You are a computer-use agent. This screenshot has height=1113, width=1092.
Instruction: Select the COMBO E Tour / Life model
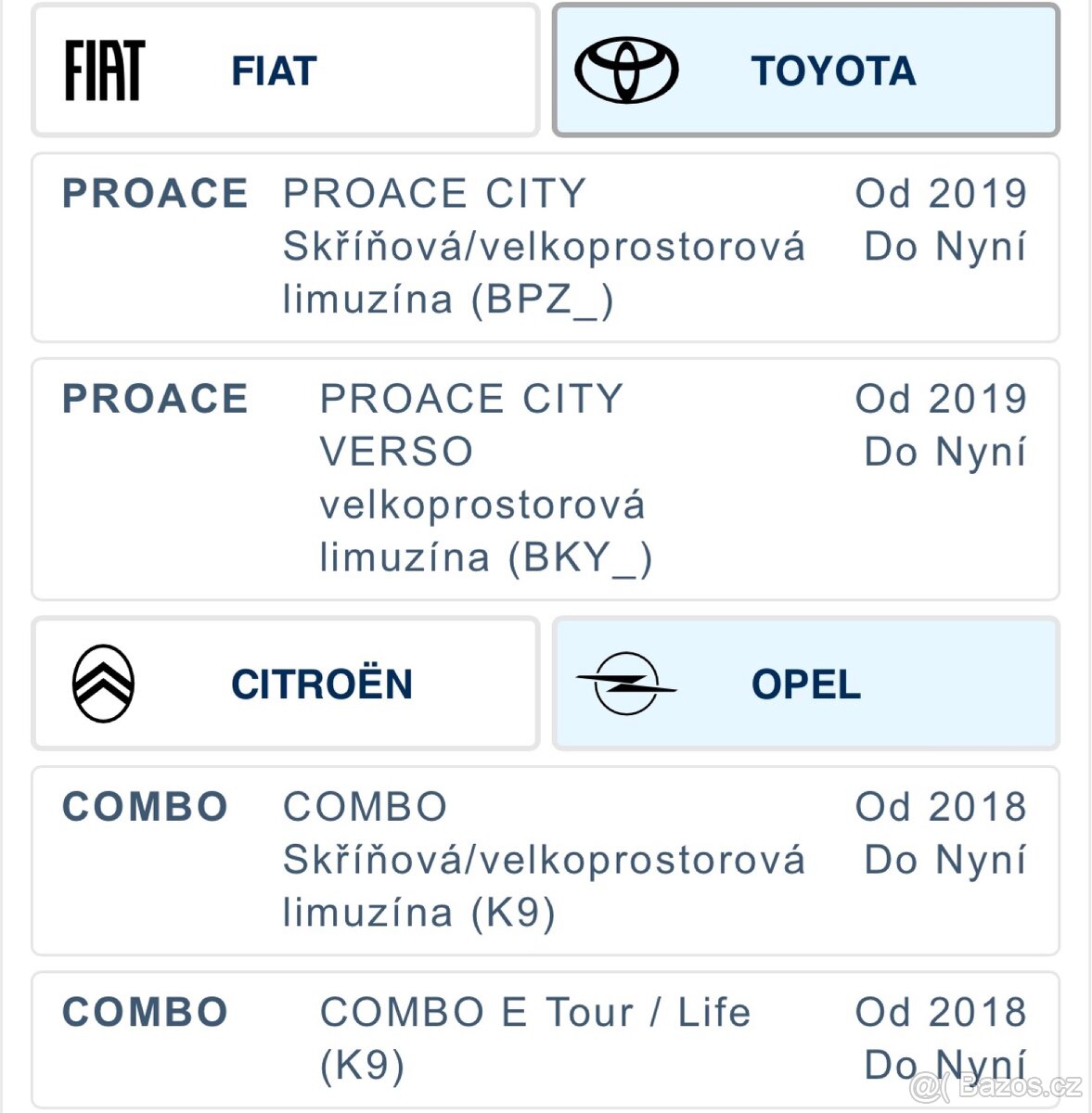(x=546, y=1036)
